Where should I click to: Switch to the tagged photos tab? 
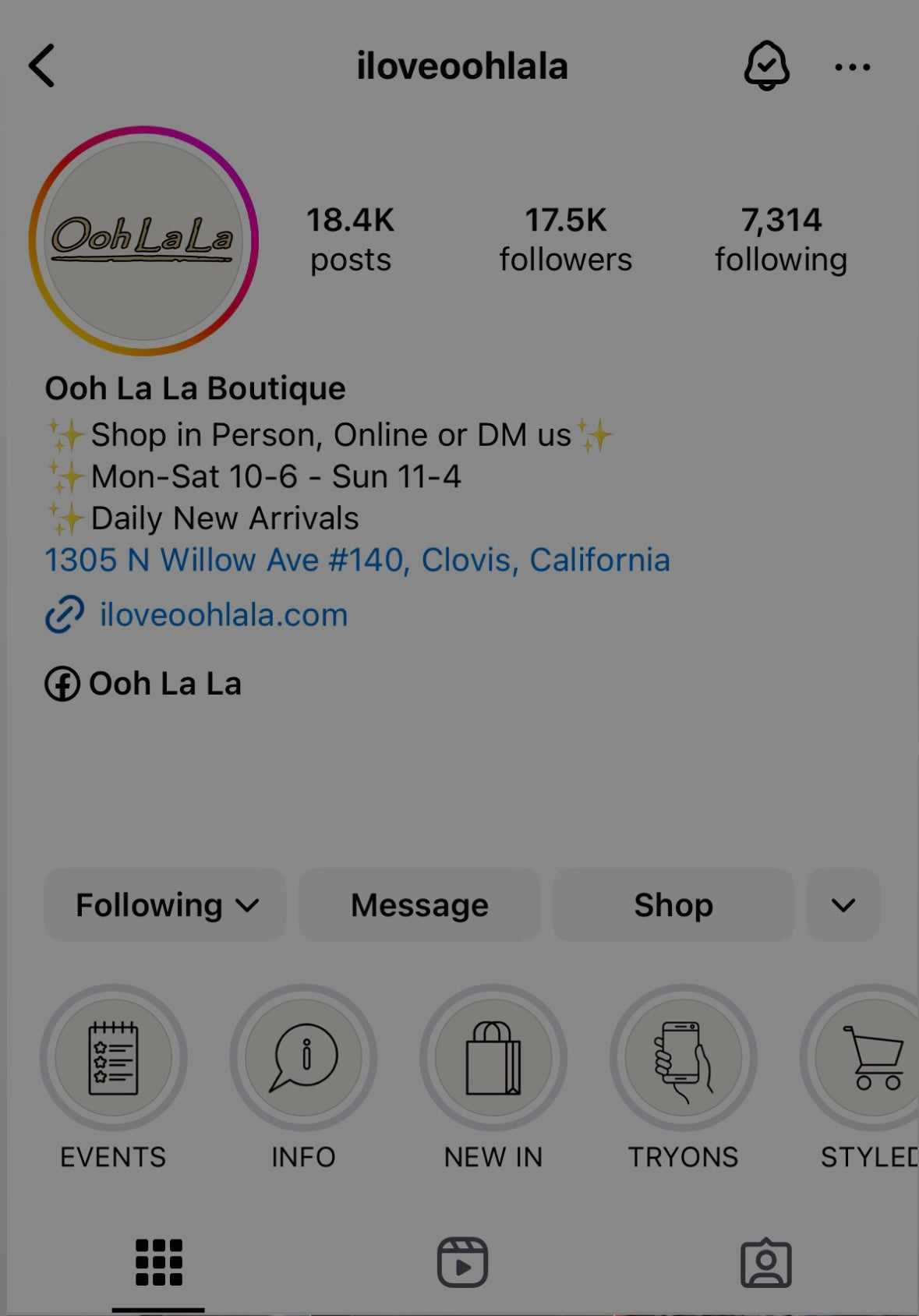click(765, 1262)
